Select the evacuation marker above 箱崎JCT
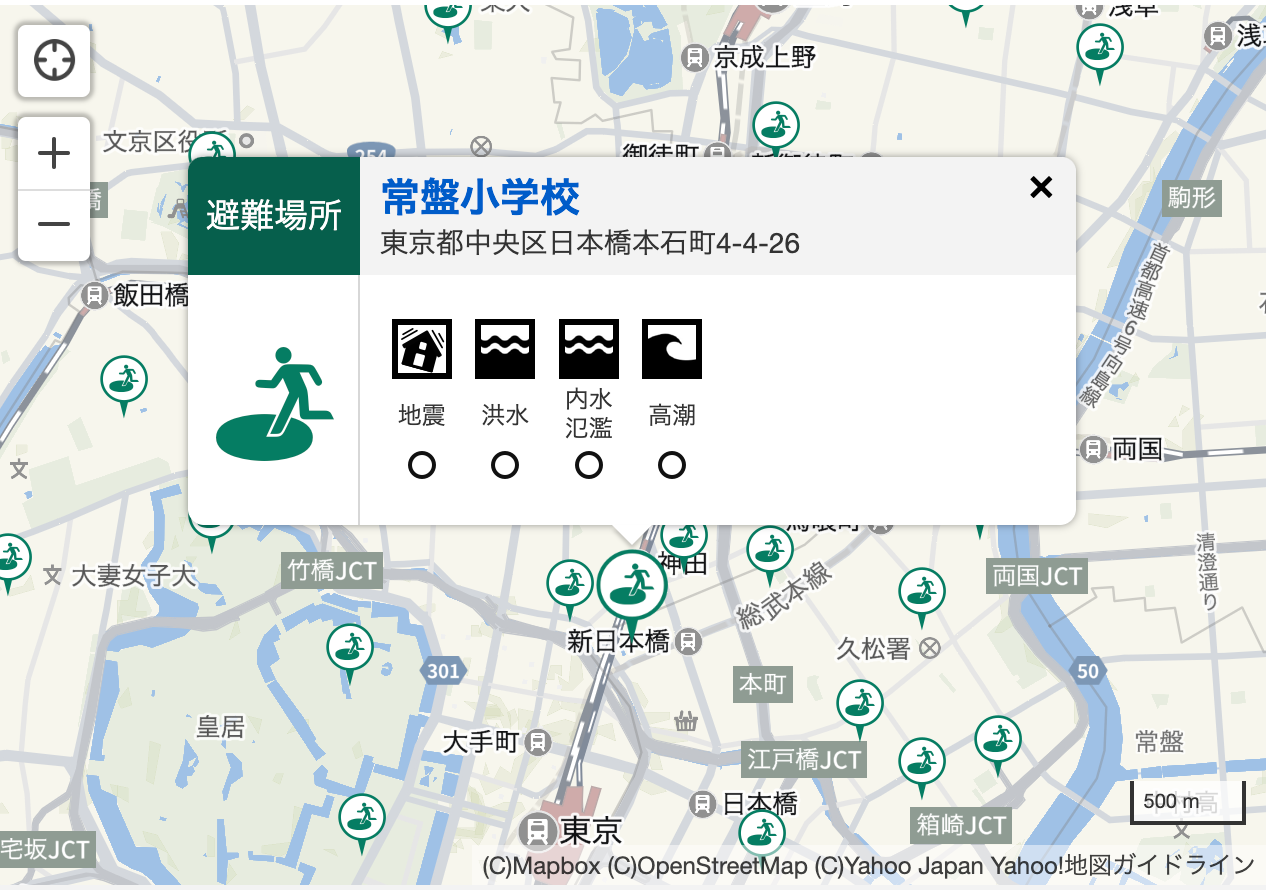This screenshot has height=890, width=1266. click(921, 762)
